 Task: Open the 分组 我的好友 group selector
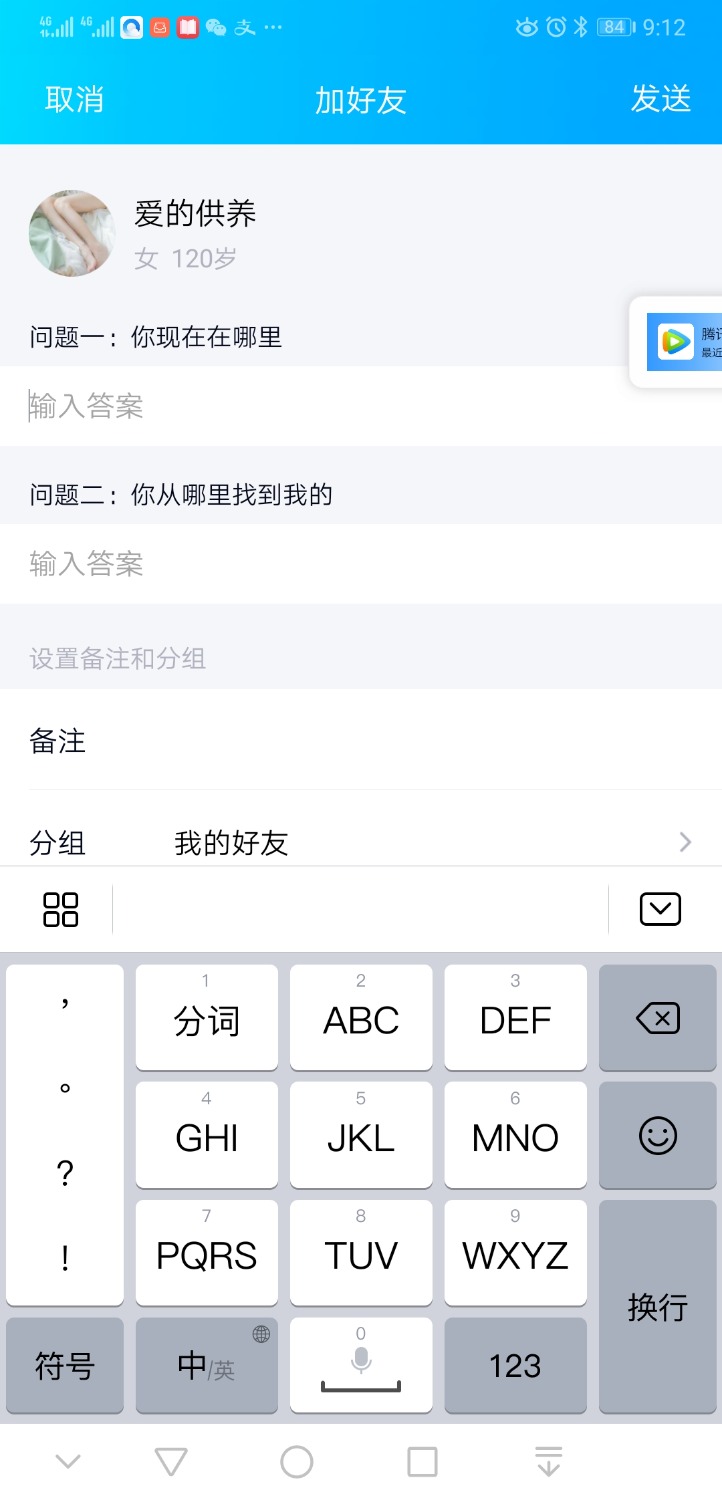point(360,843)
